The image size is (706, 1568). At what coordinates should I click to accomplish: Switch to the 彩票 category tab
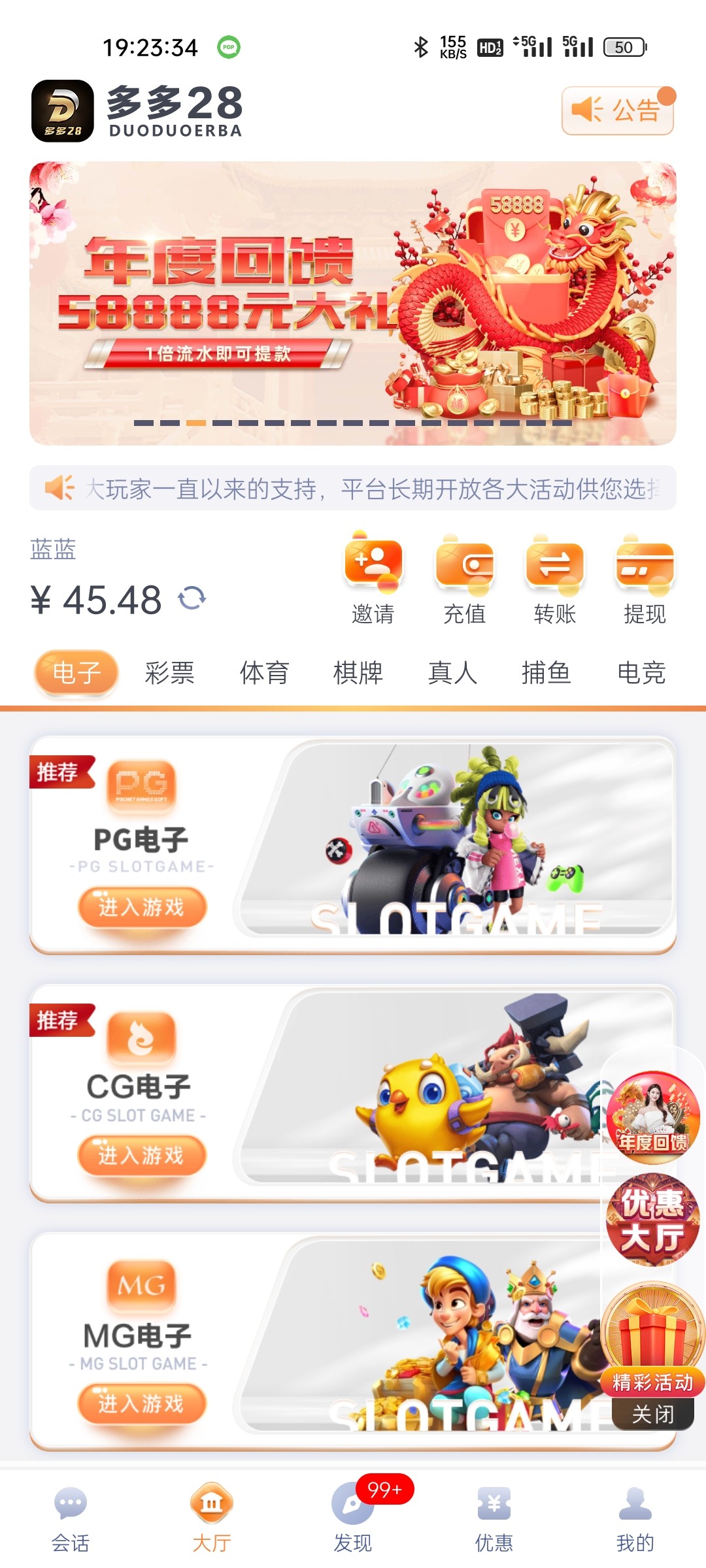(x=170, y=672)
